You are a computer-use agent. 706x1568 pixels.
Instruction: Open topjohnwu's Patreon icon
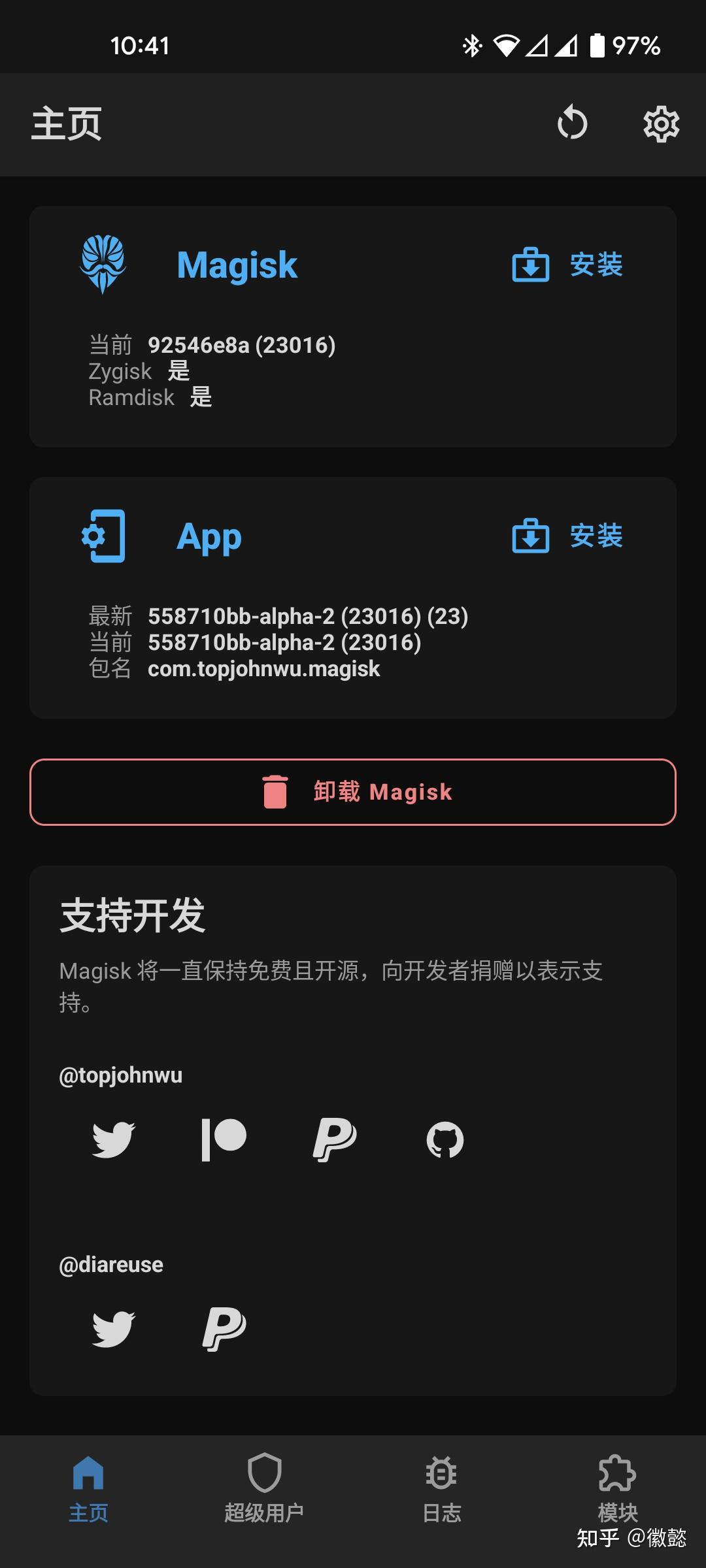coord(224,1138)
